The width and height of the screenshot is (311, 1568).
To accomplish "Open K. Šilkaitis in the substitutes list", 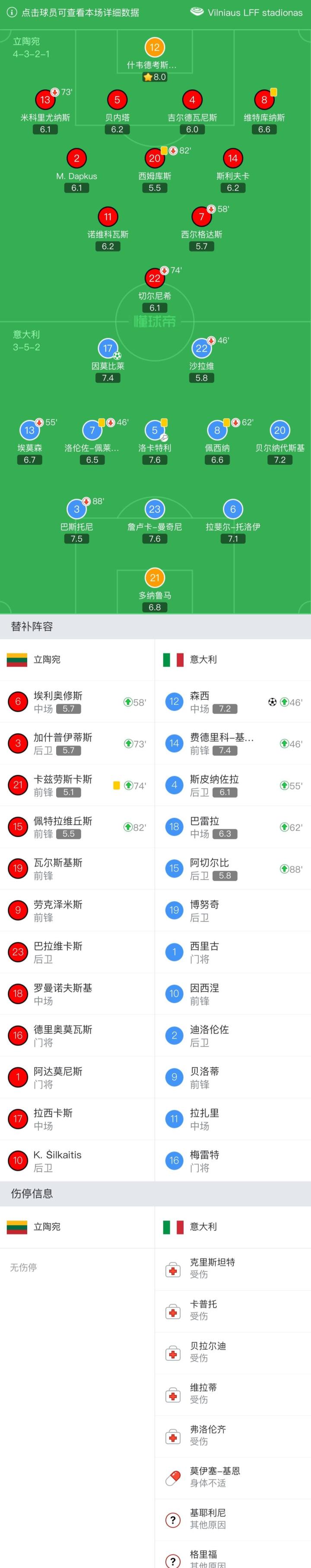I will [x=77, y=1161].
